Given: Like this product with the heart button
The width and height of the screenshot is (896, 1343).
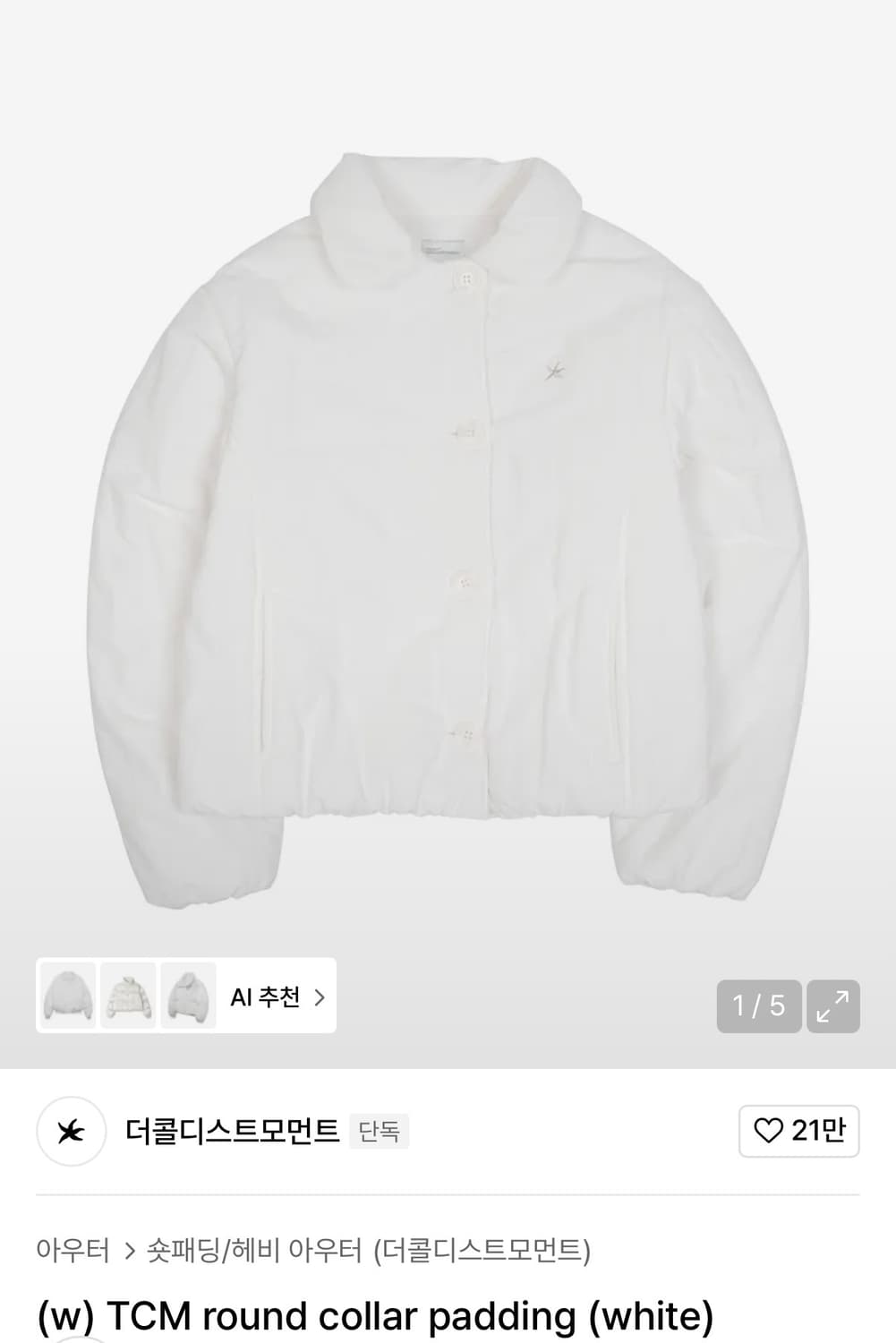Looking at the screenshot, I should pyautogui.click(x=798, y=1131).
